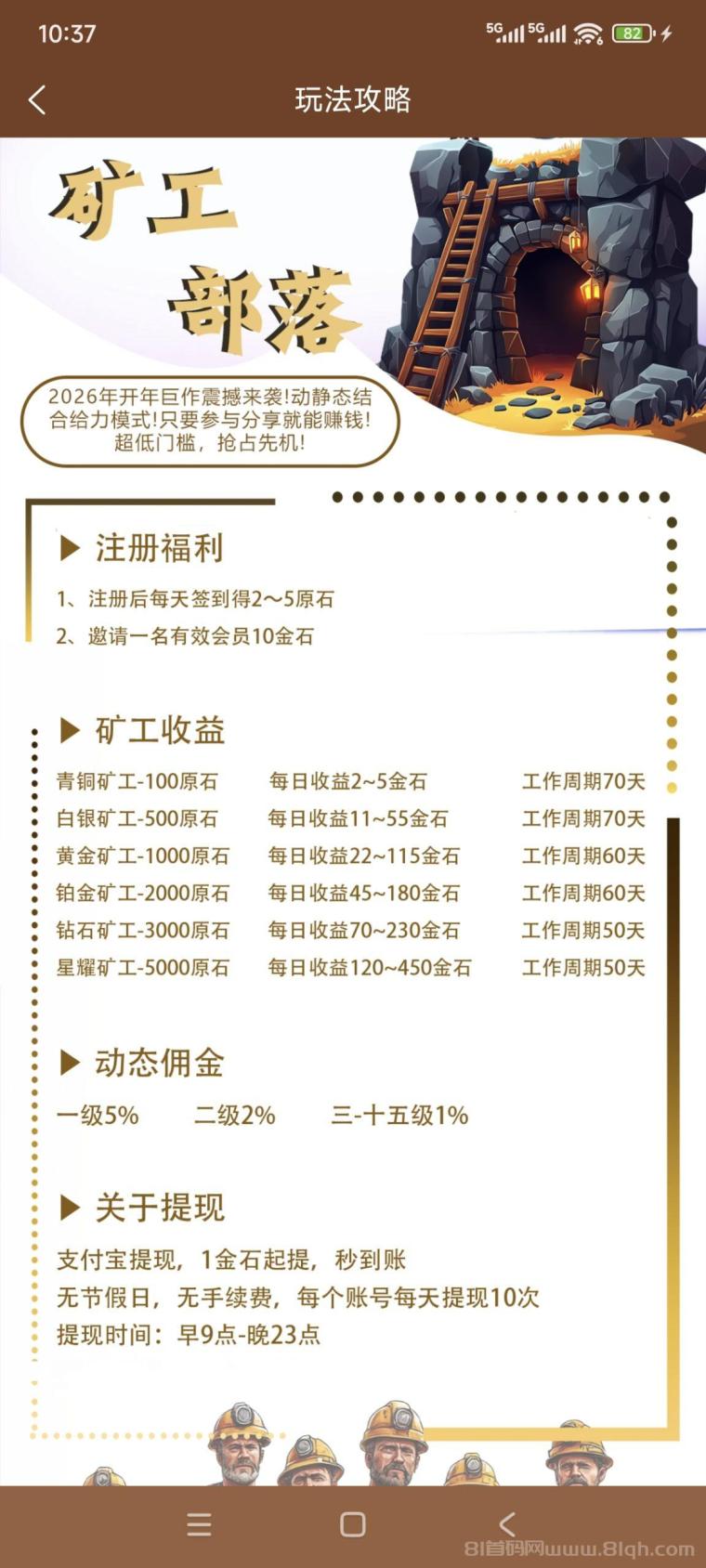Open recent apps from navigation bar
The width and height of the screenshot is (706, 1568).
click(199, 1524)
